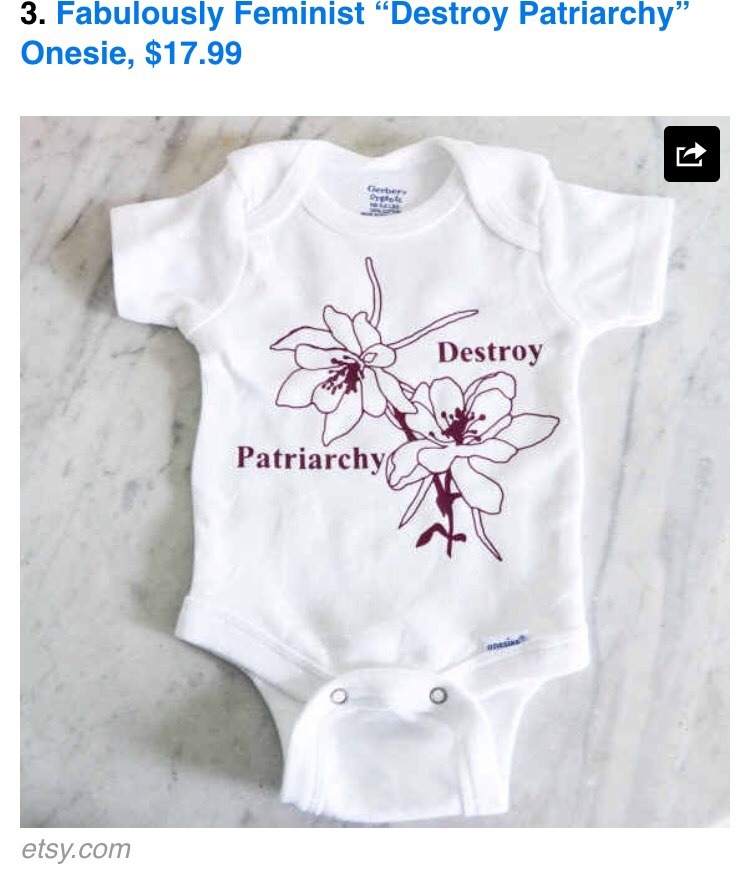Share the onesie image
This screenshot has width=750, height=885.
click(x=692, y=154)
